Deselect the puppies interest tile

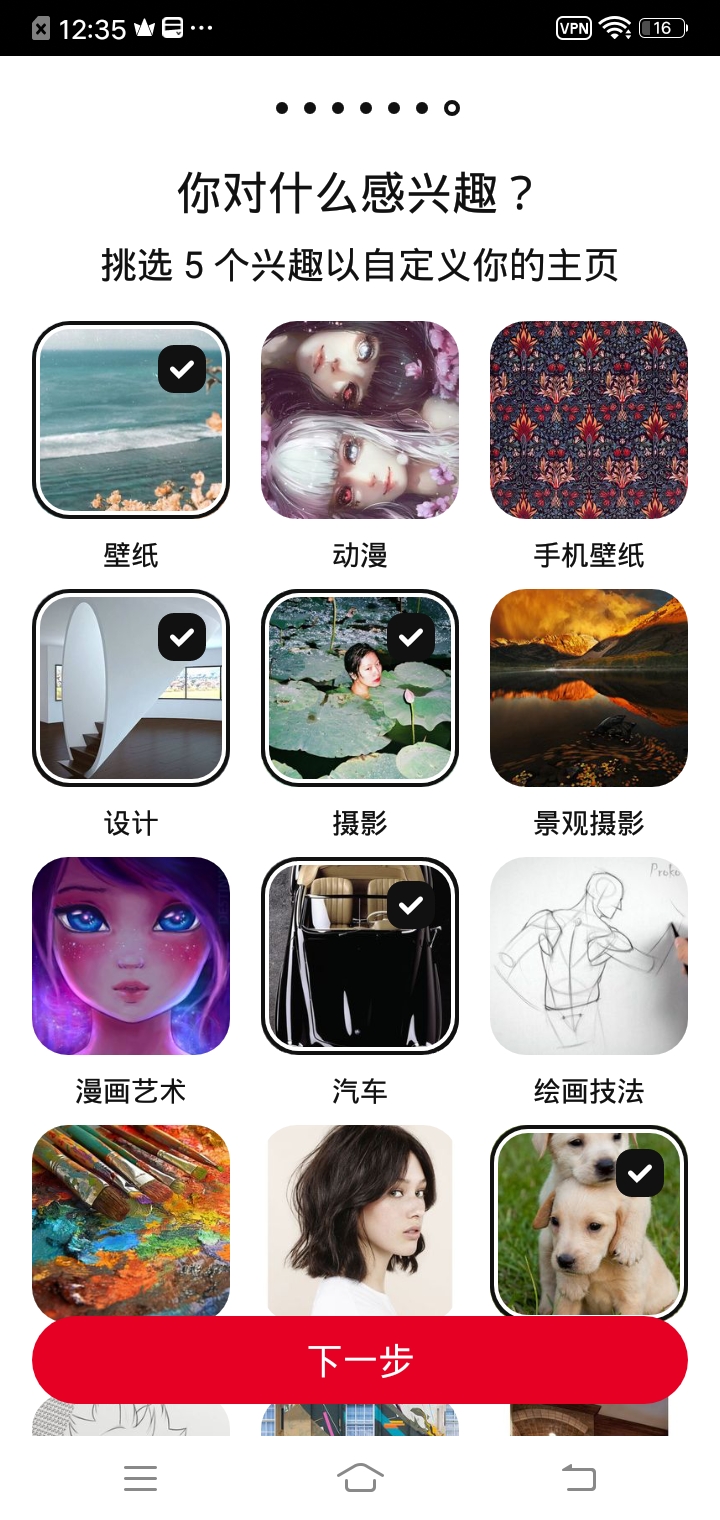tap(588, 1218)
